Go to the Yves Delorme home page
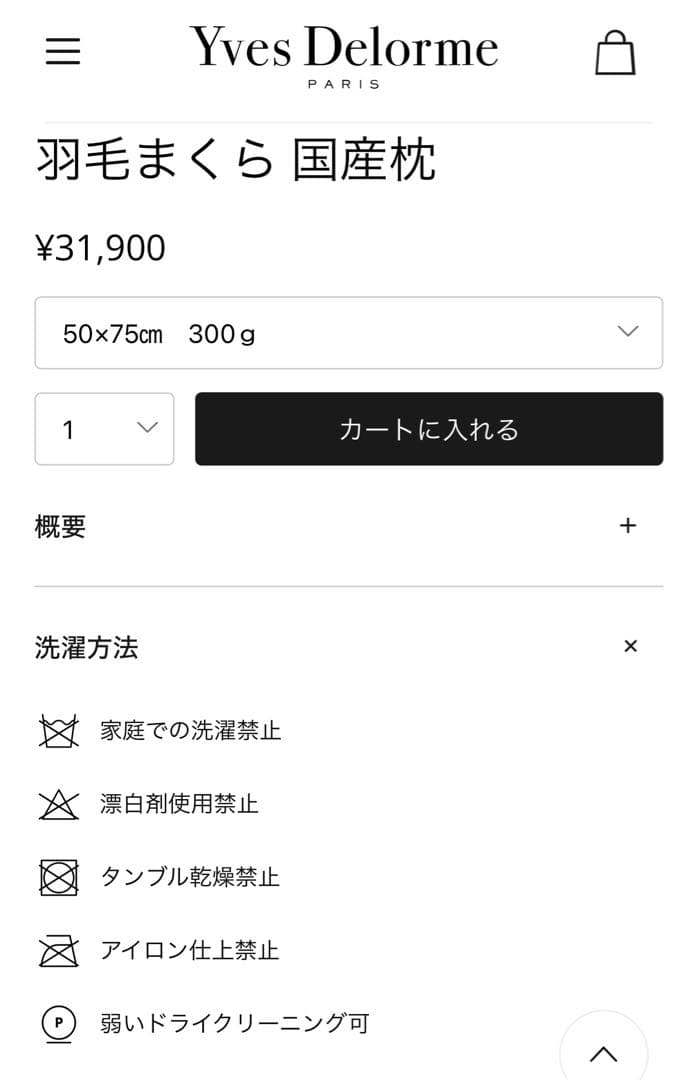This screenshot has width=698, height=1080. point(343,56)
